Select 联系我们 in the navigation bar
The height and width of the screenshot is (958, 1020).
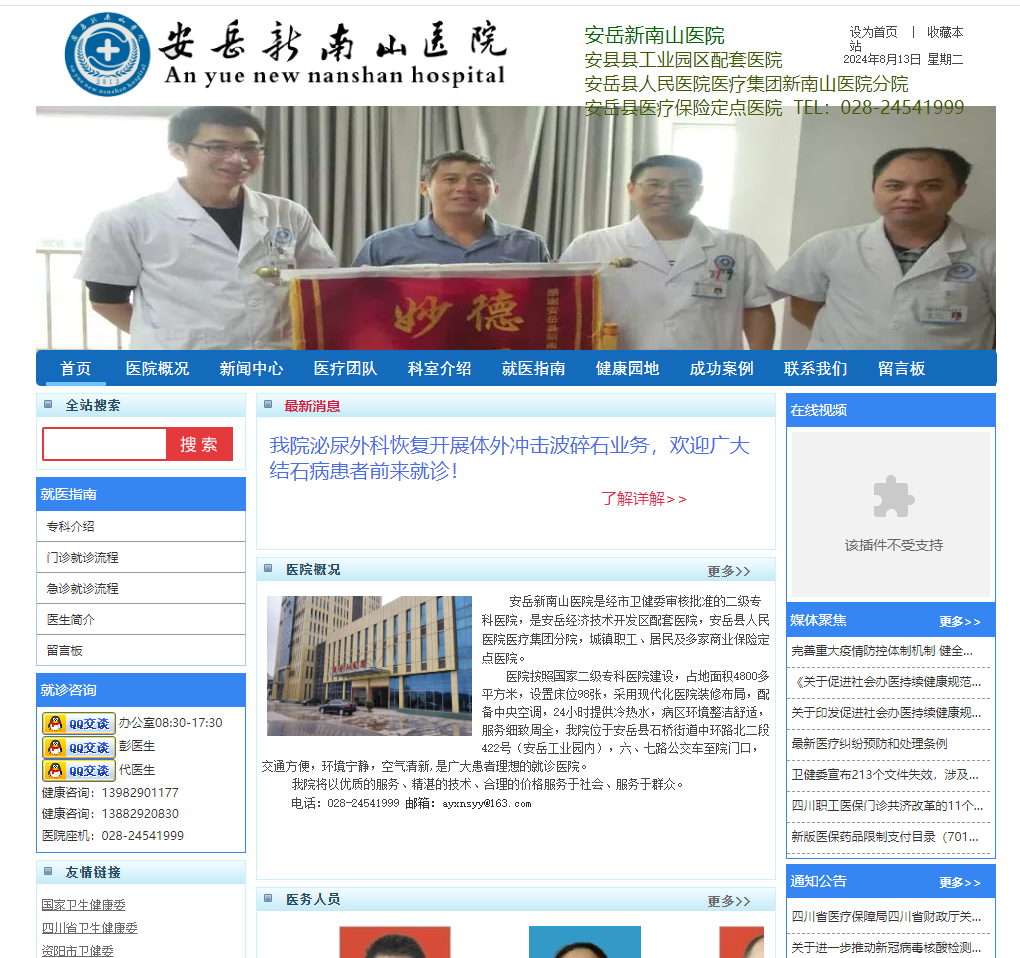815,368
